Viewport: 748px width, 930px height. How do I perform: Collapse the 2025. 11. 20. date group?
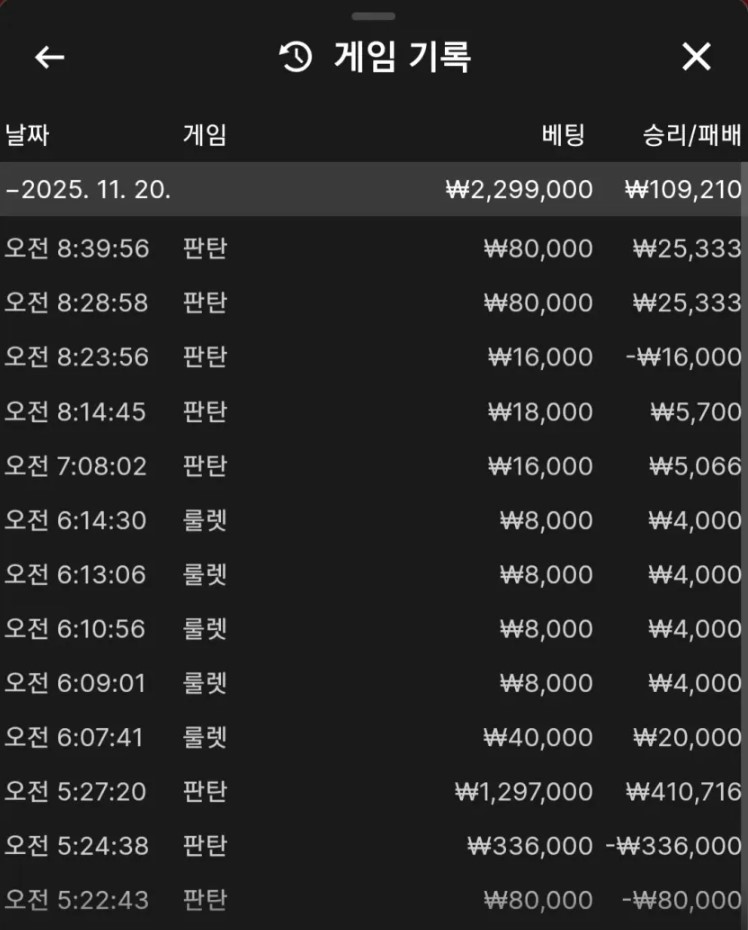click(88, 190)
